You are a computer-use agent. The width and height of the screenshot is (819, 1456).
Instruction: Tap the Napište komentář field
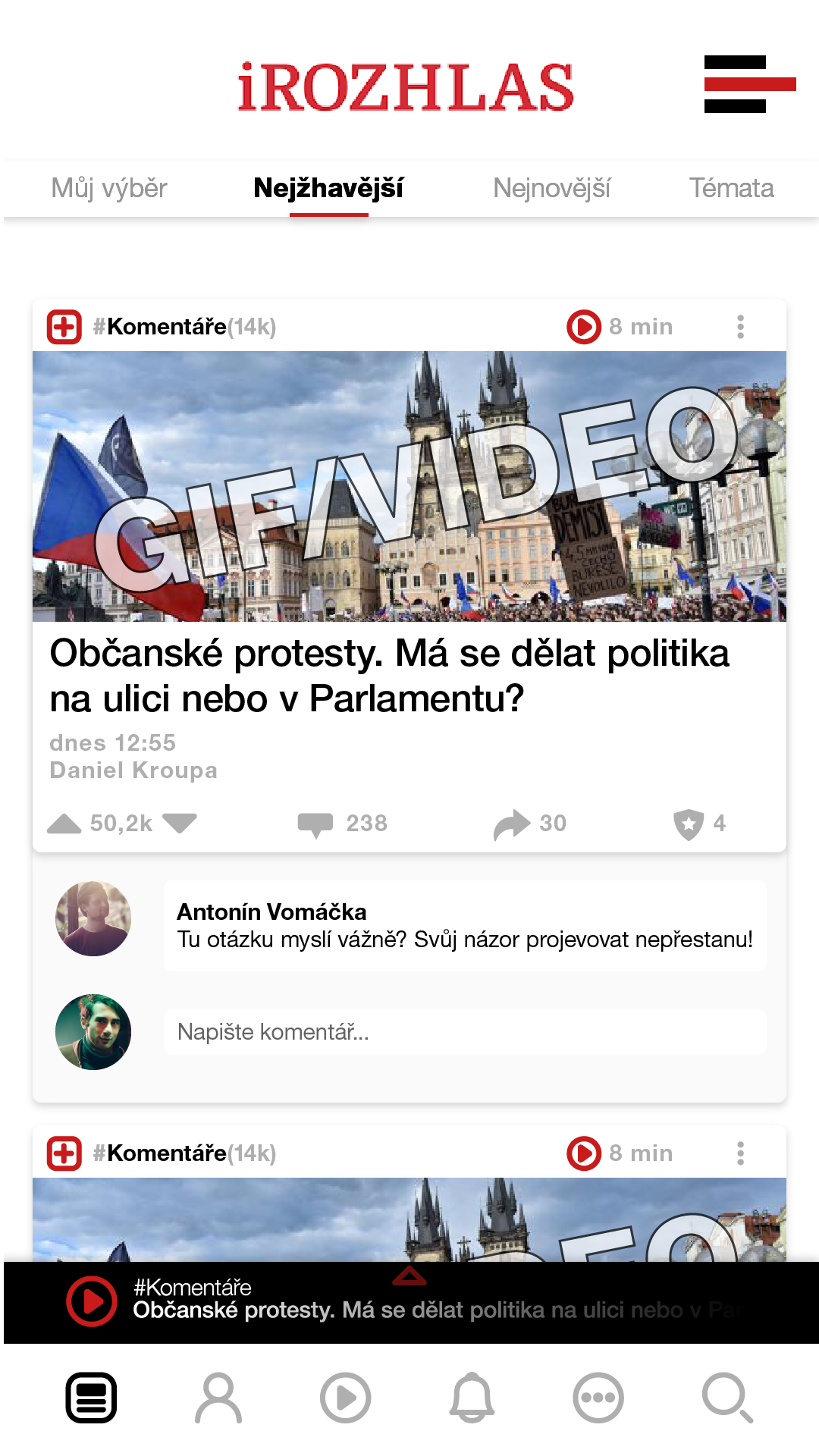coord(464,1032)
